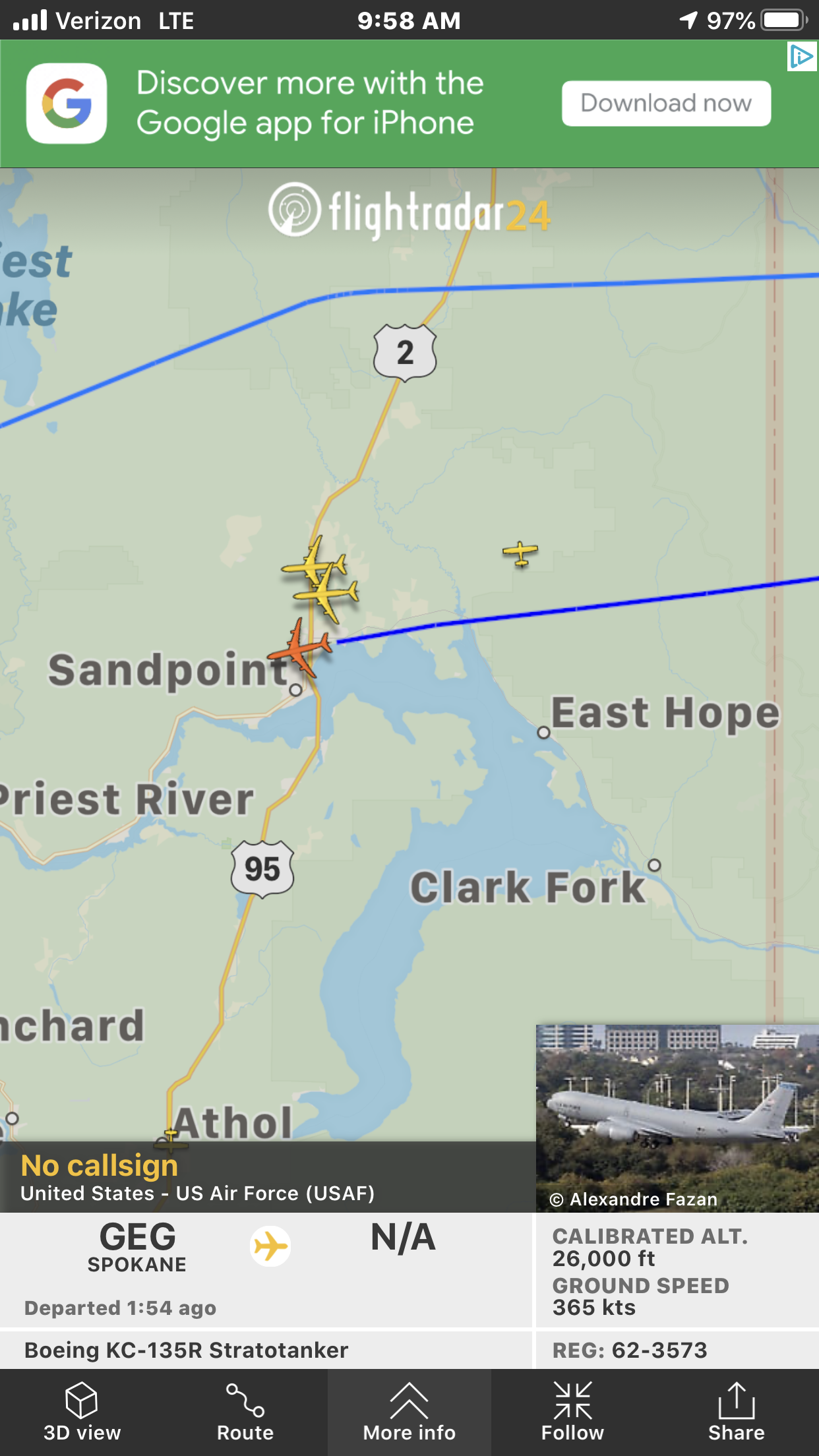
Task: Expand More info panel
Action: pyautogui.click(x=409, y=1412)
